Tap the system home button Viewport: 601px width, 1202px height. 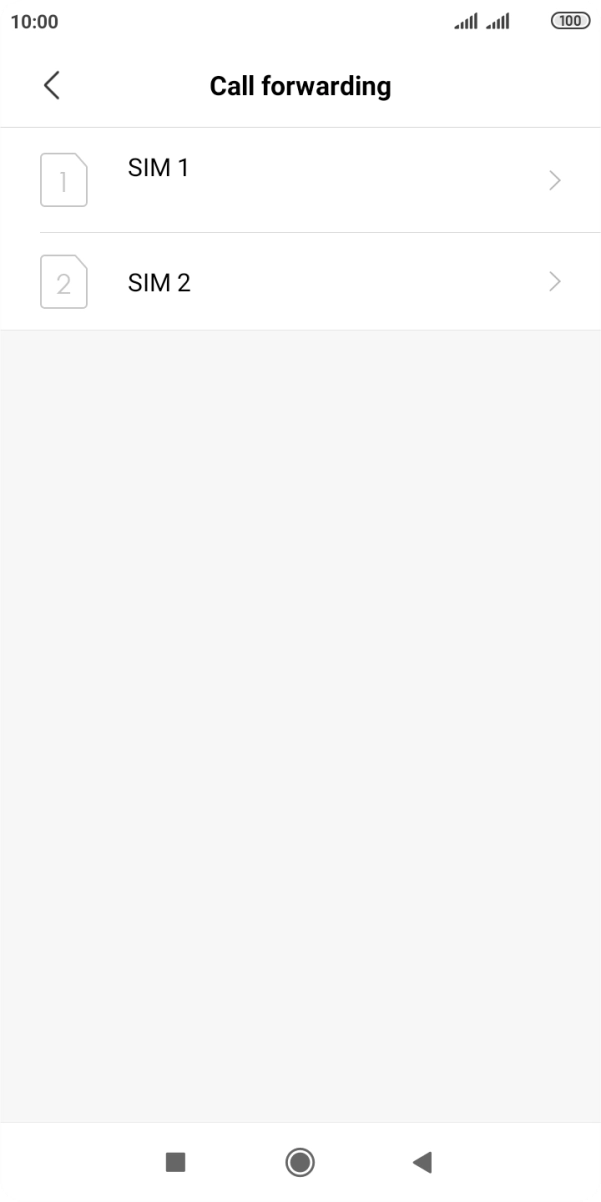[x=300, y=1161]
